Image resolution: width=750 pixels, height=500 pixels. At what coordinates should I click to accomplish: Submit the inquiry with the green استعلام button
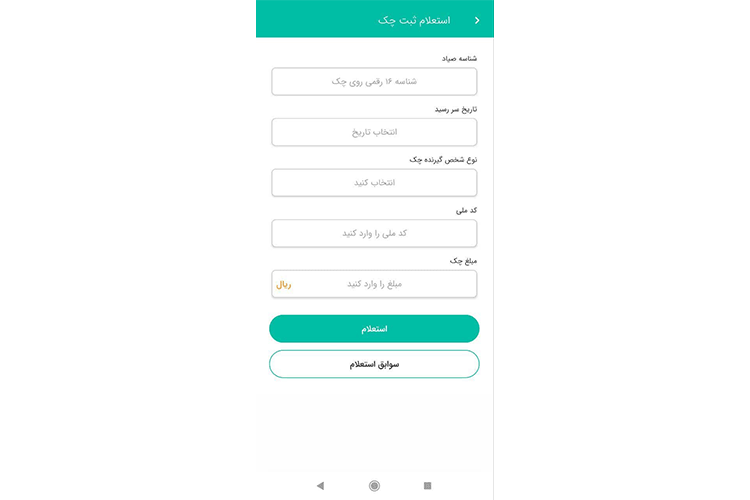coord(374,329)
